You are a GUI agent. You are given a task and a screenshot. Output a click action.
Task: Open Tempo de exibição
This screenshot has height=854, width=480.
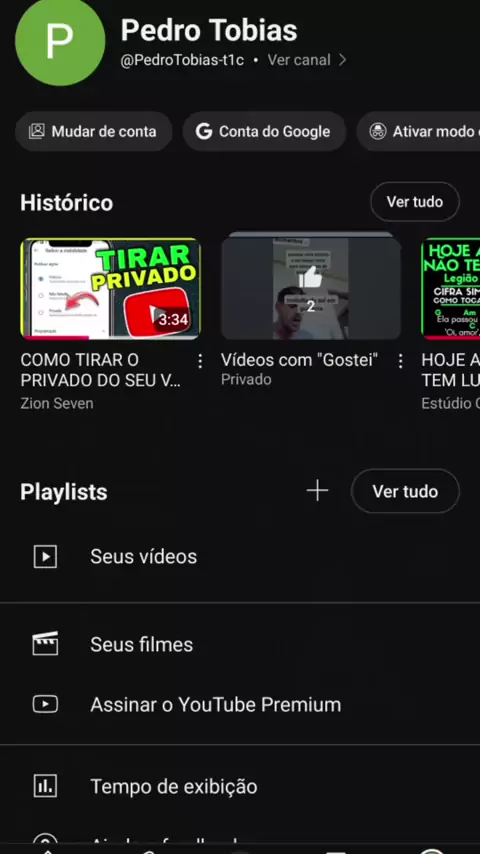point(240,786)
